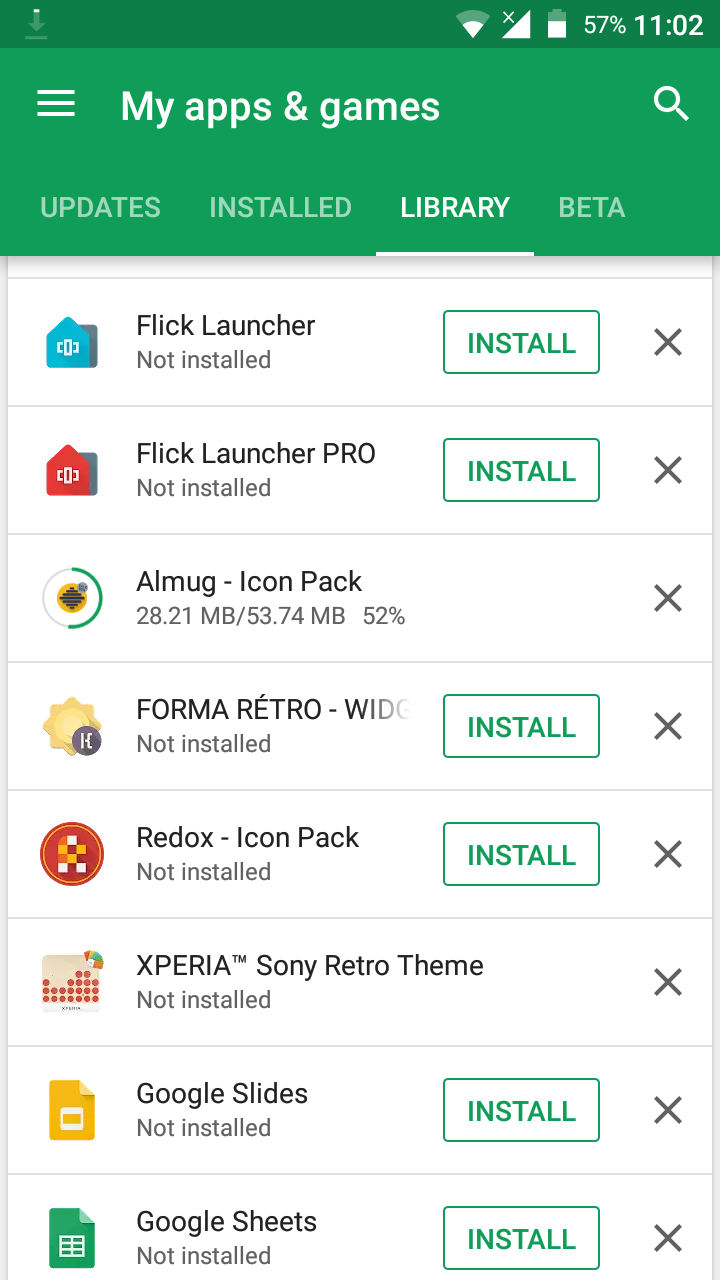Remove Flick Launcher PRO from library

pos(668,470)
